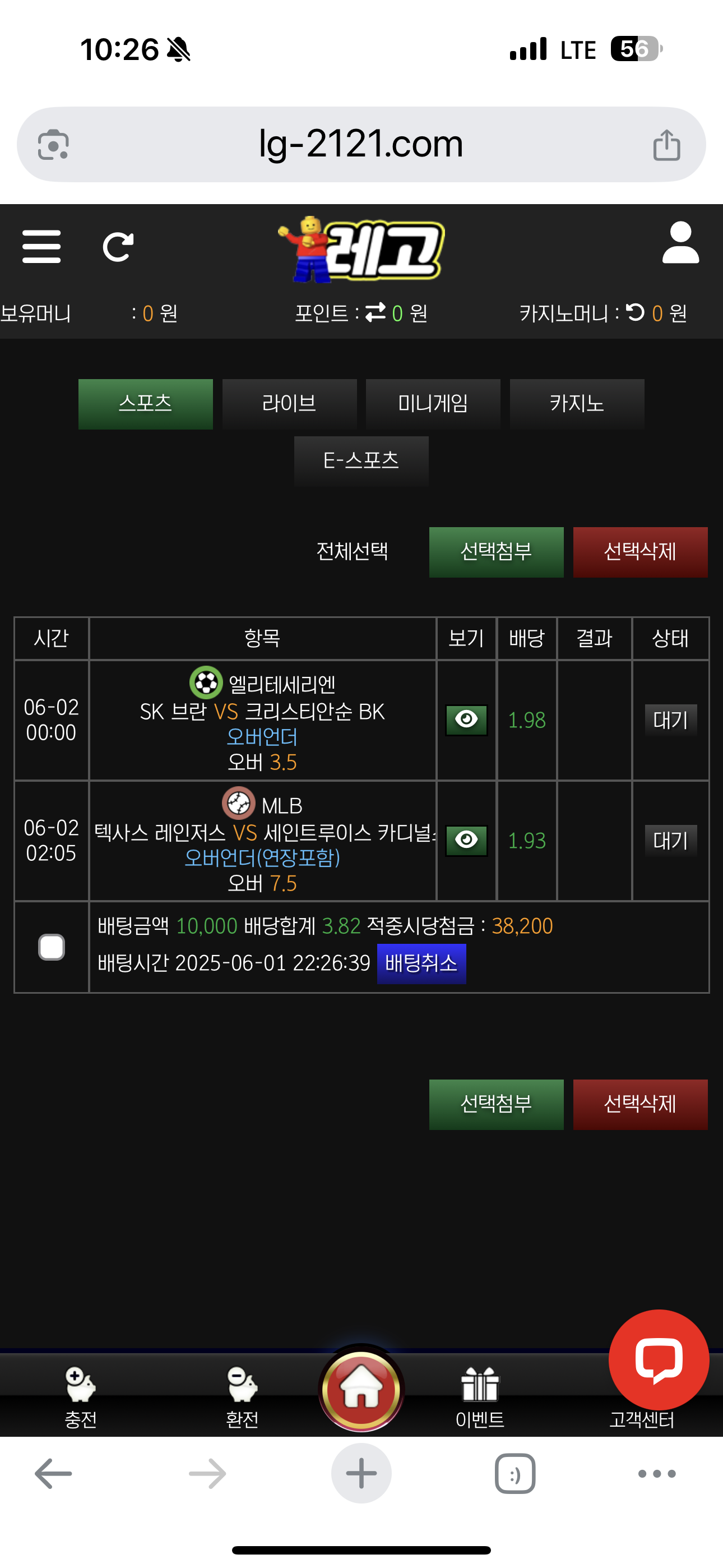View details of 텍사스 레인저스 match
Image resolution: width=723 pixels, height=1568 pixels.
click(466, 841)
